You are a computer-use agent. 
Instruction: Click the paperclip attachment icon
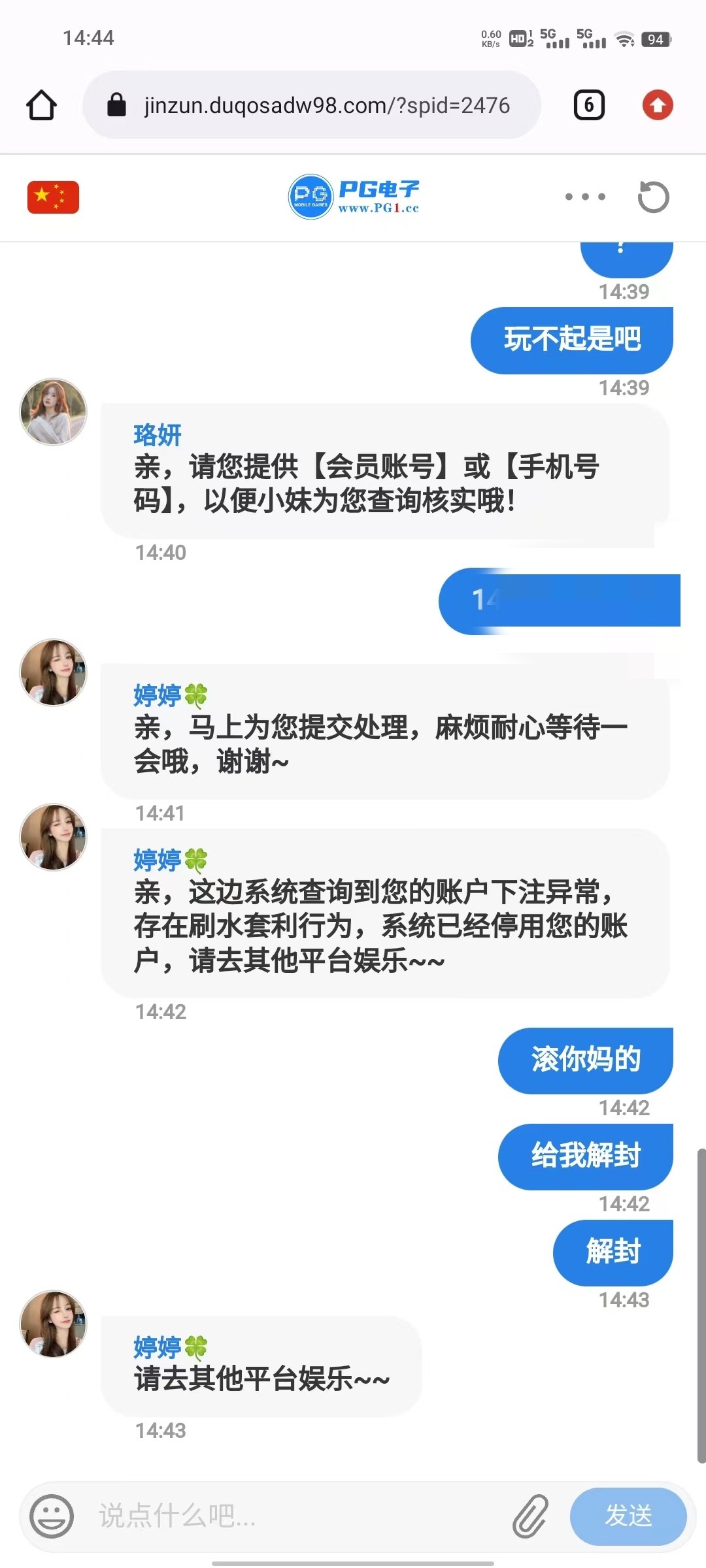[x=533, y=1516]
